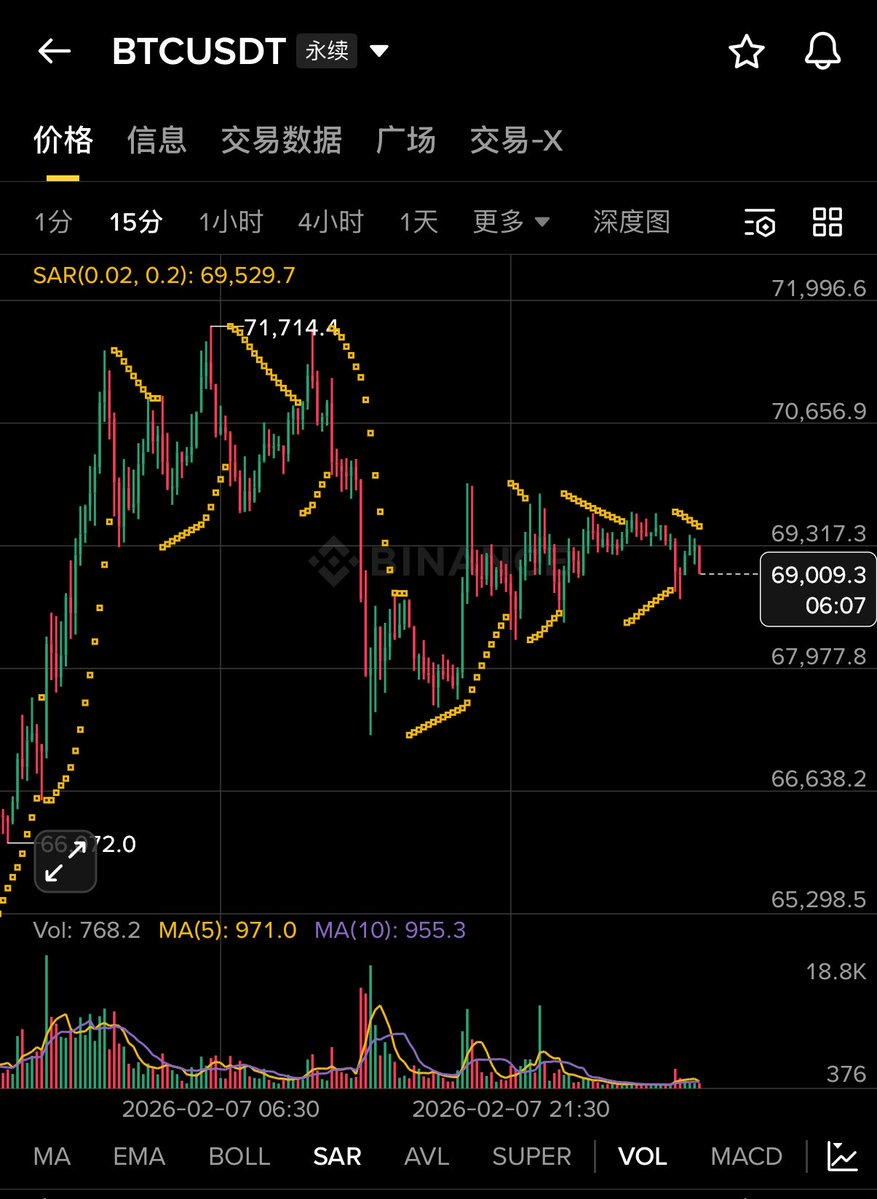
Task: Switch to the 交易数据 tab
Action: 281,141
